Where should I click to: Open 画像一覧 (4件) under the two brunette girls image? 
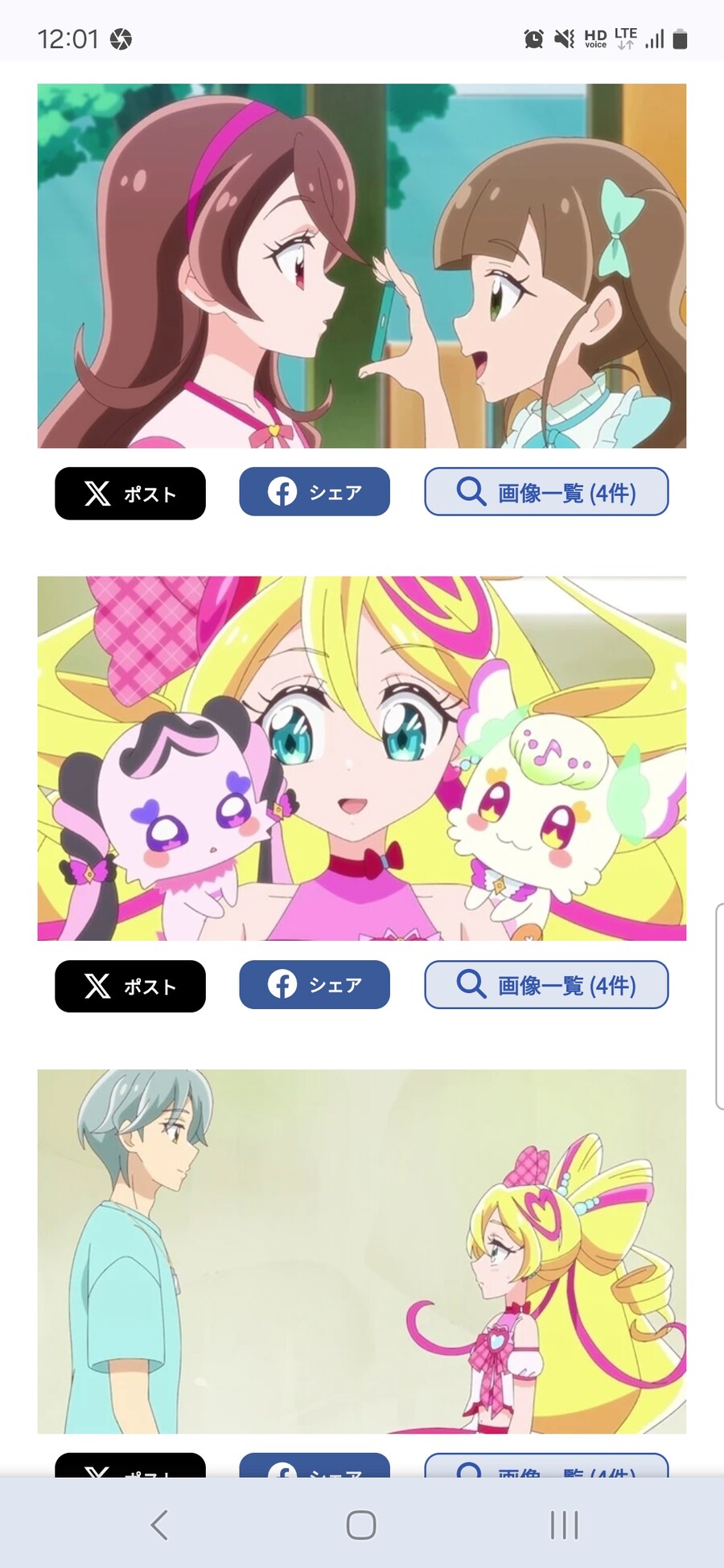pos(546,491)
